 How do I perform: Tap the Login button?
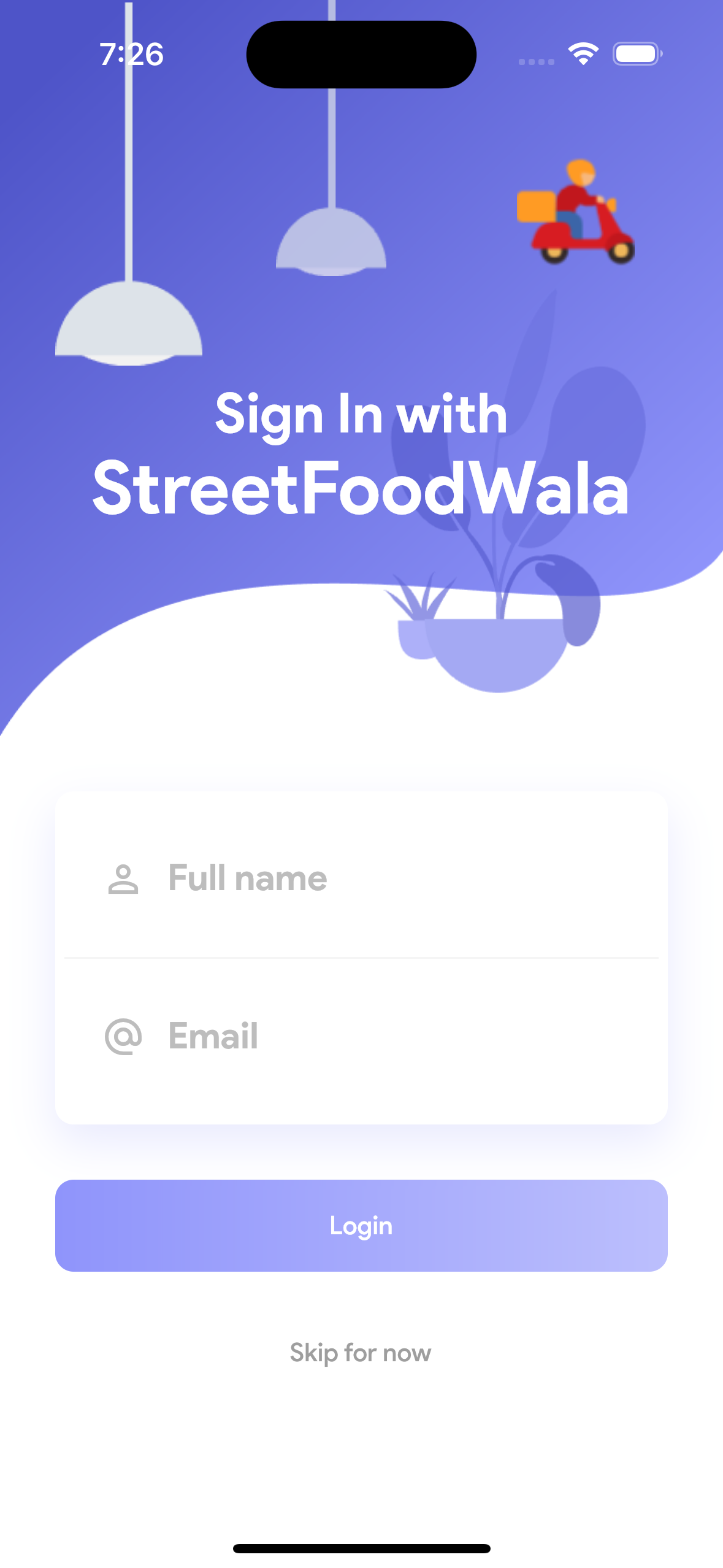coord(361,1225)
